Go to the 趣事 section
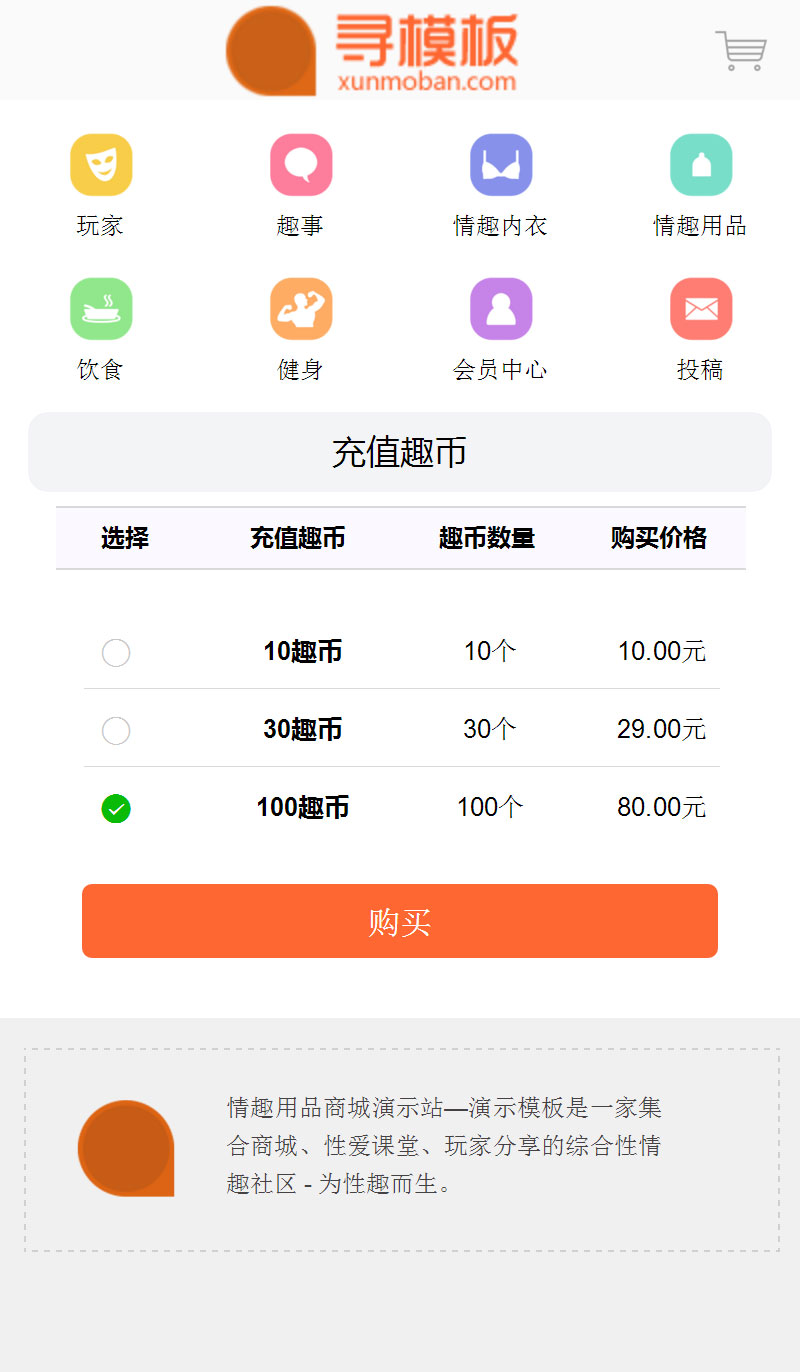This screenshot has height=1372, width=800. 301,186
